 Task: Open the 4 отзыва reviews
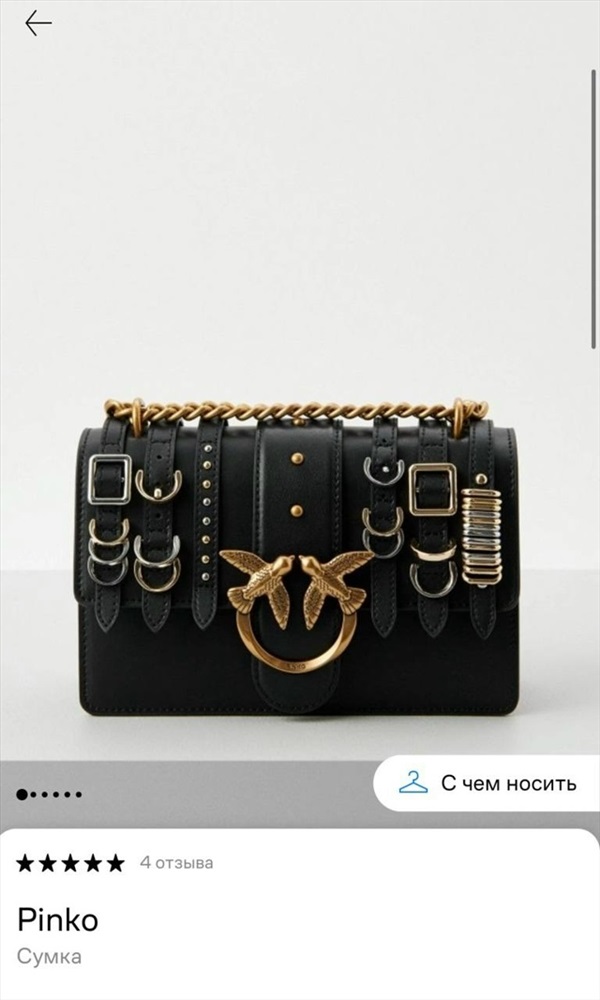176,862
